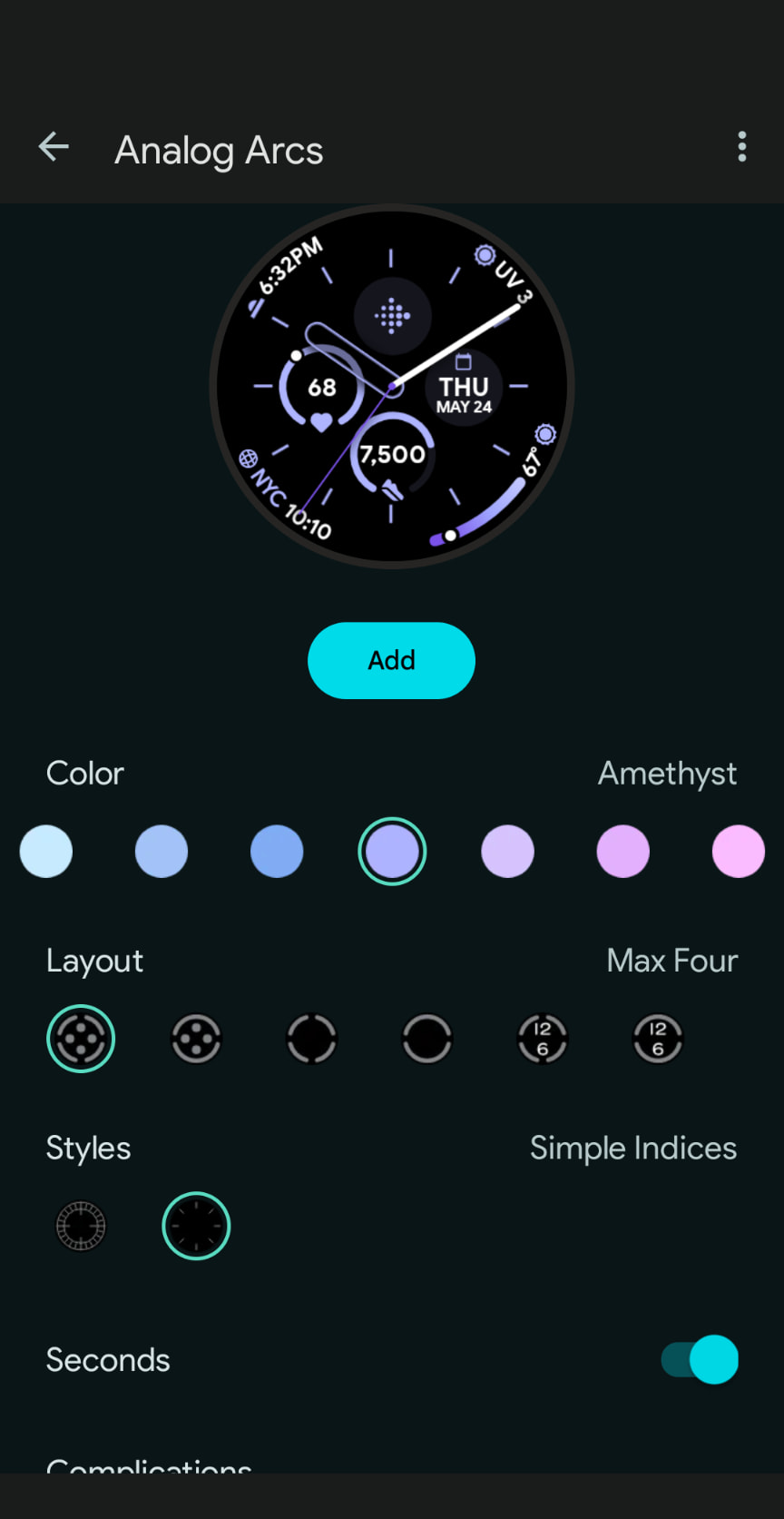784x1519 pixels.
Task: Select the unhighlighted four-dot layout option
Action: point(197,1039)
